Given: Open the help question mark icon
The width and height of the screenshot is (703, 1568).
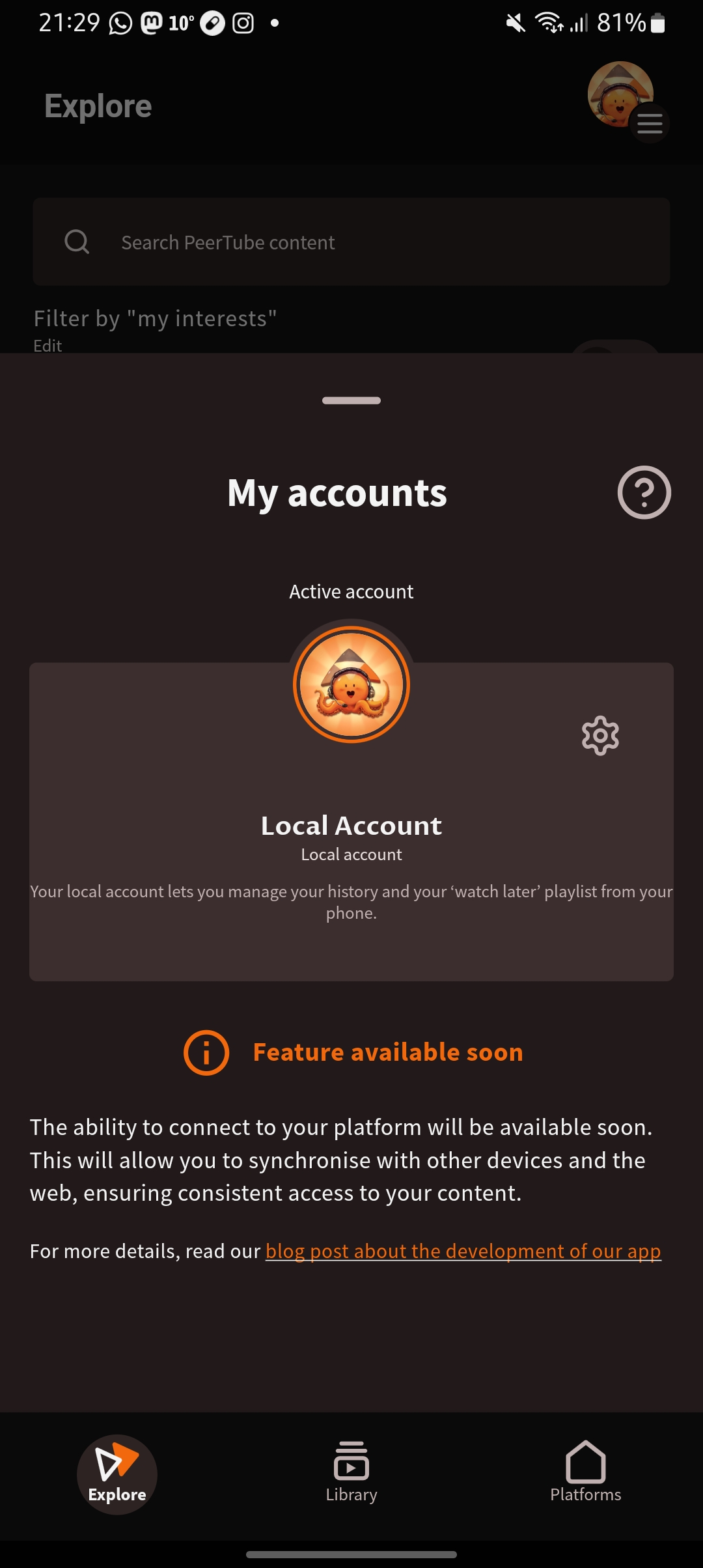Looking at the screenshot, I should point(644,492).
